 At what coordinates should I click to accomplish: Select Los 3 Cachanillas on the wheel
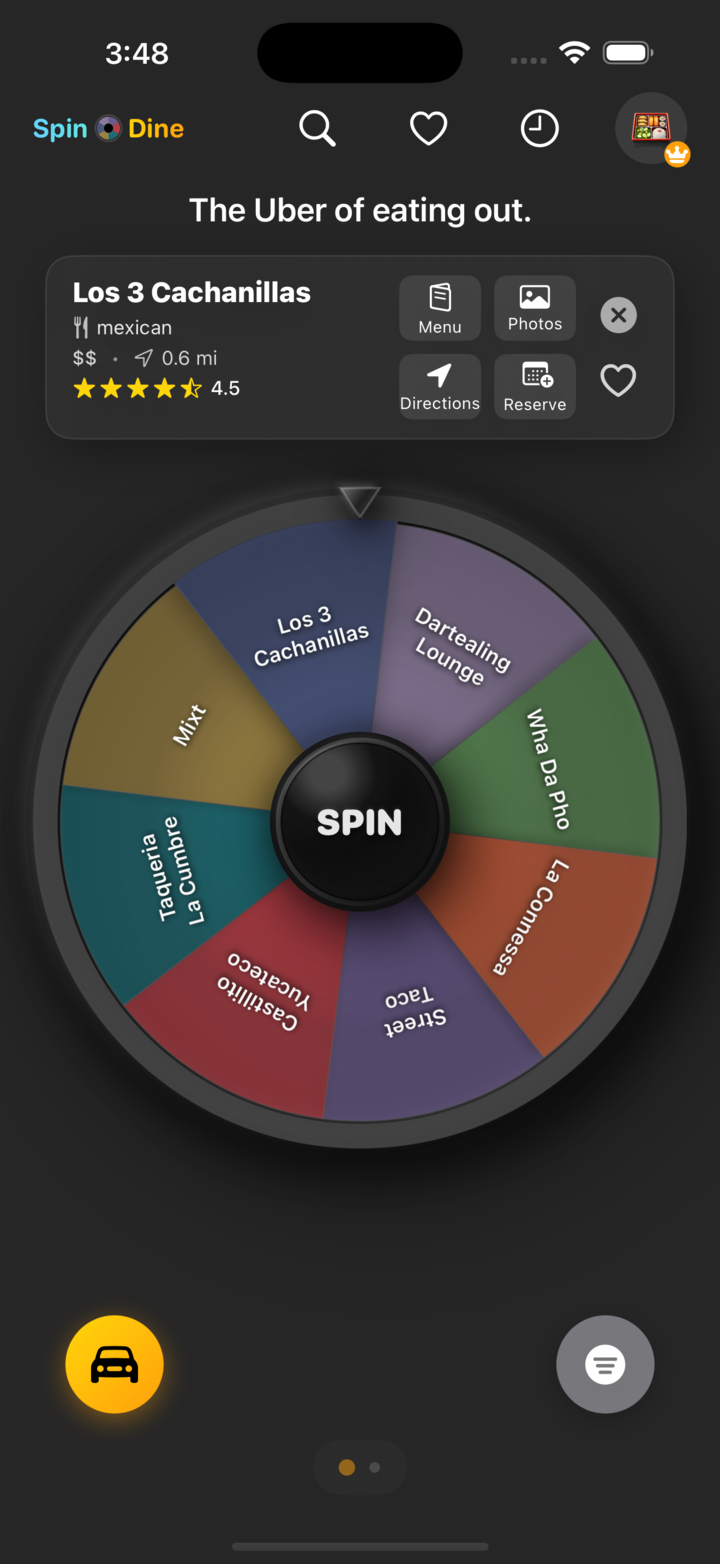point(312,630)
